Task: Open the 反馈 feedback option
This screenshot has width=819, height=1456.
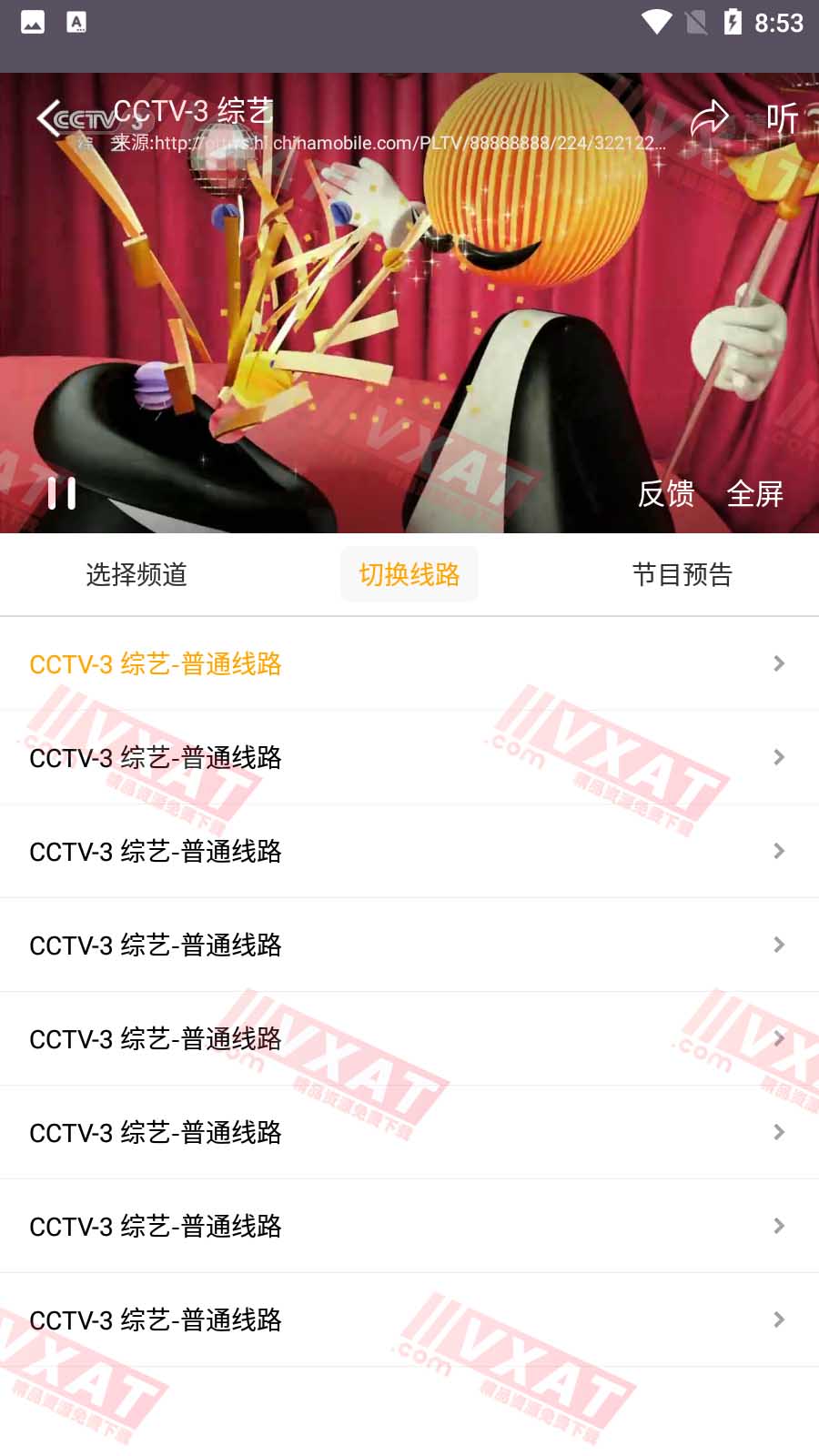Action: pos(666,493)
